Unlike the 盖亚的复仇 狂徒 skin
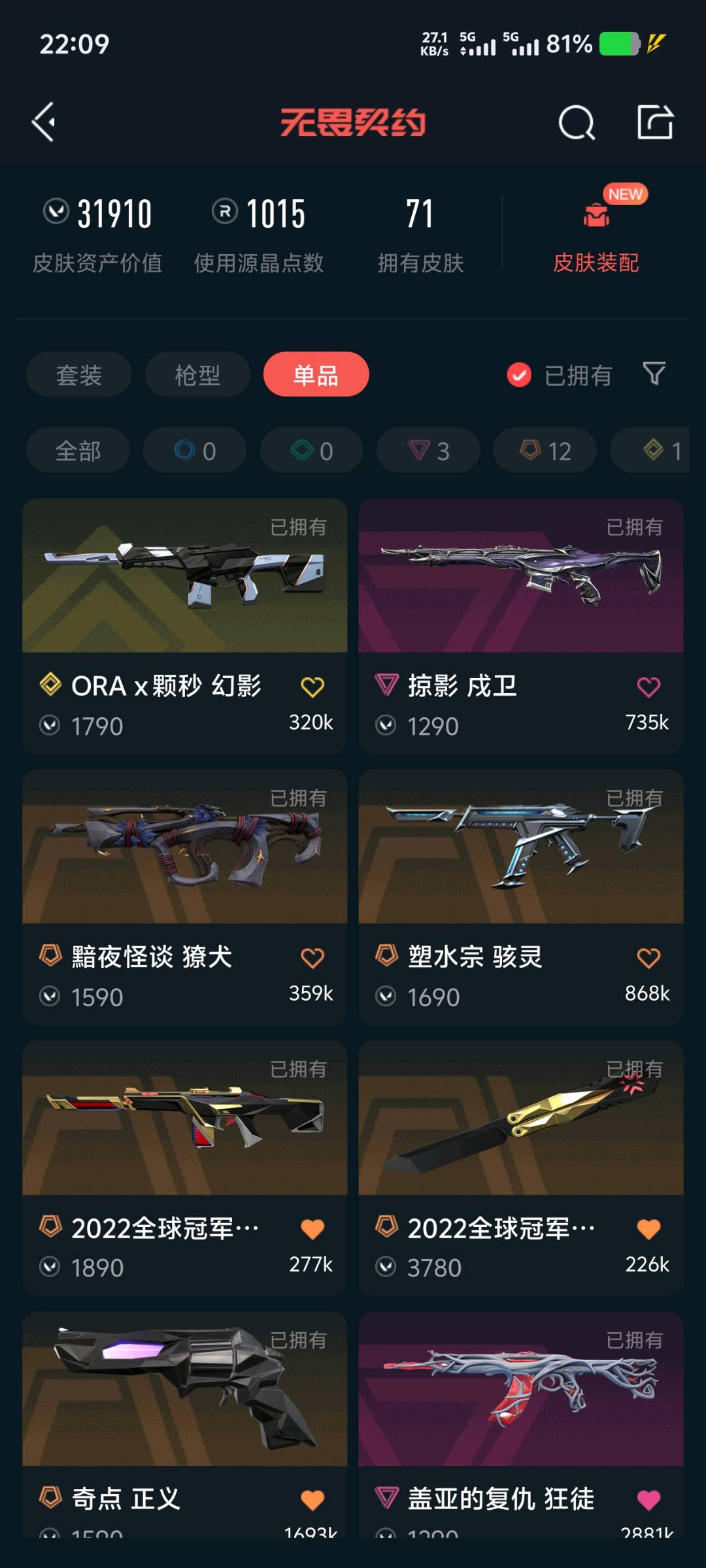Image resolution: width=706 pixels, height=1568 pixels. 648,1500
